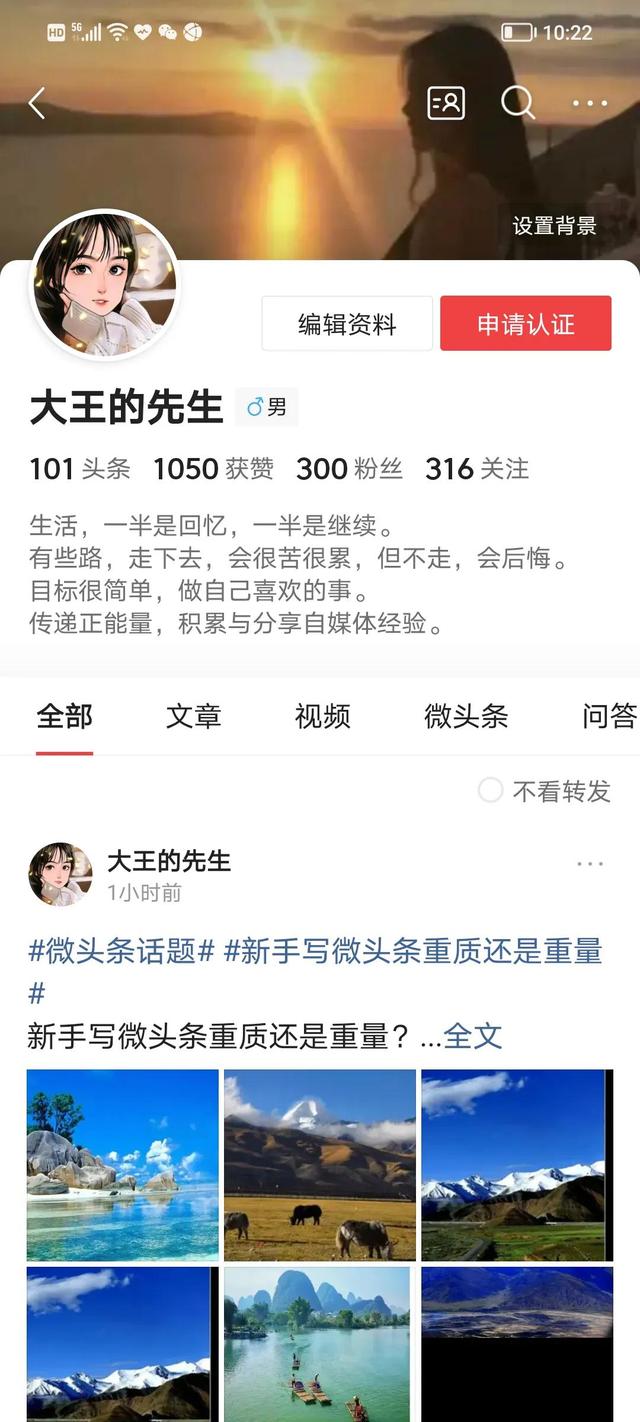
Task: Switch to the 文章 tab
Action: 193,716
